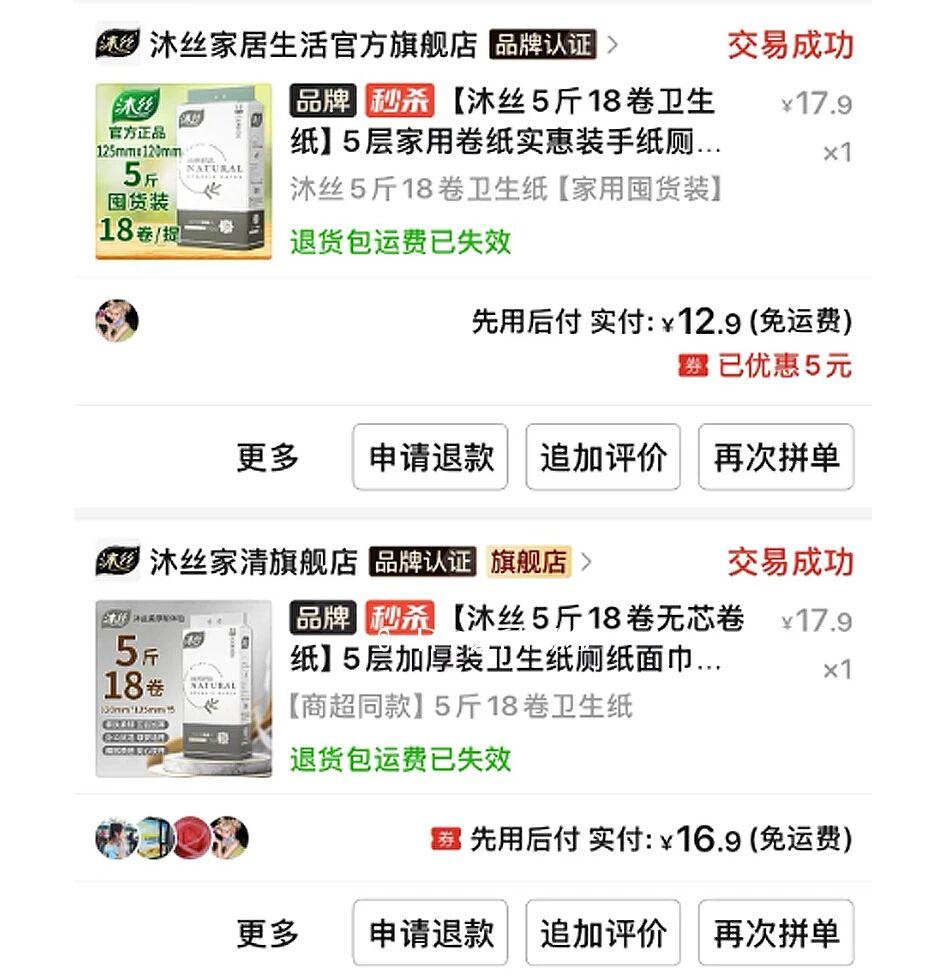Add a review for the 16.9 yuan order
The width and height of the screenshot is (931, 980).
click(x=603, y=934)
